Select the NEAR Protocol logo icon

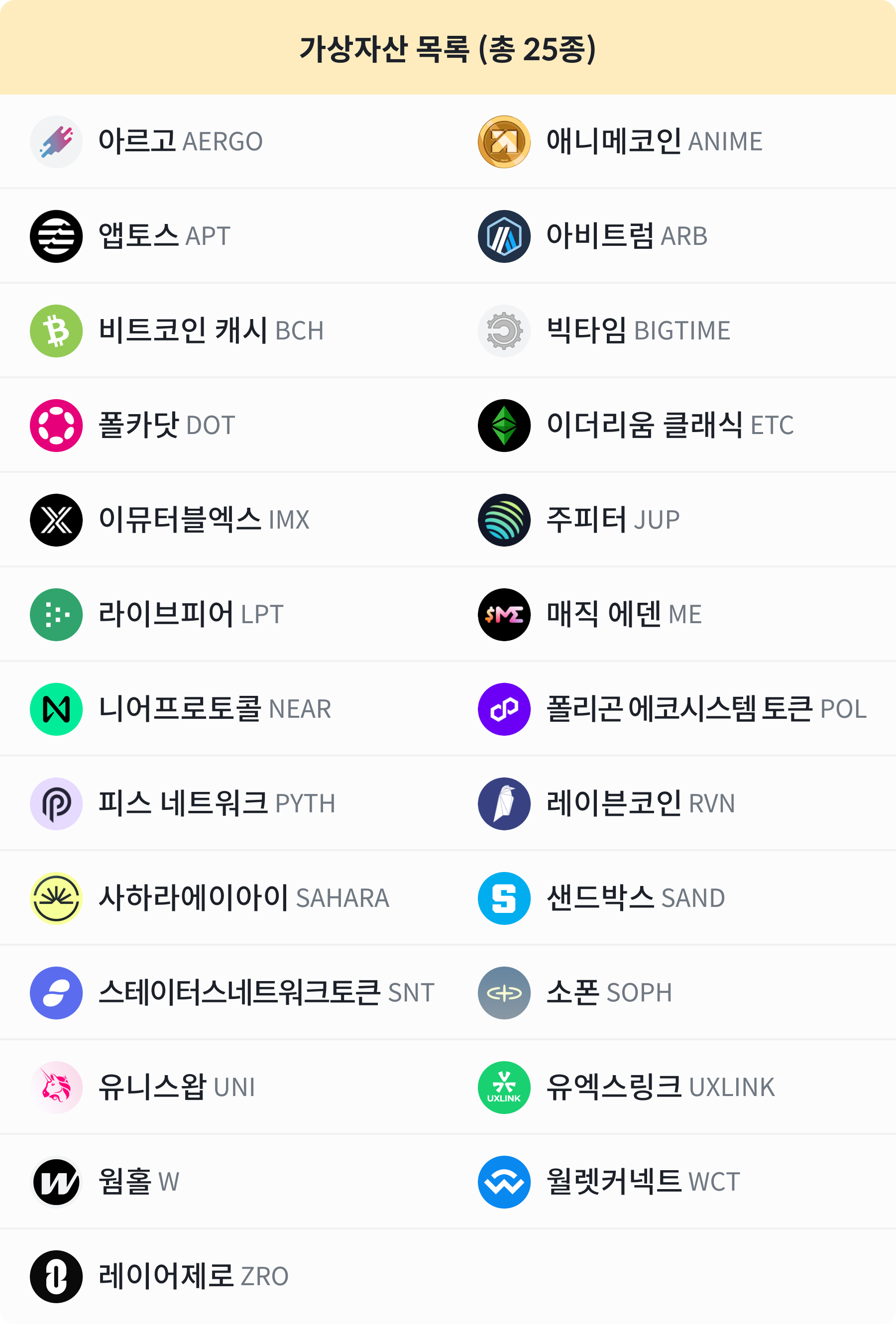tap(56, 709)
